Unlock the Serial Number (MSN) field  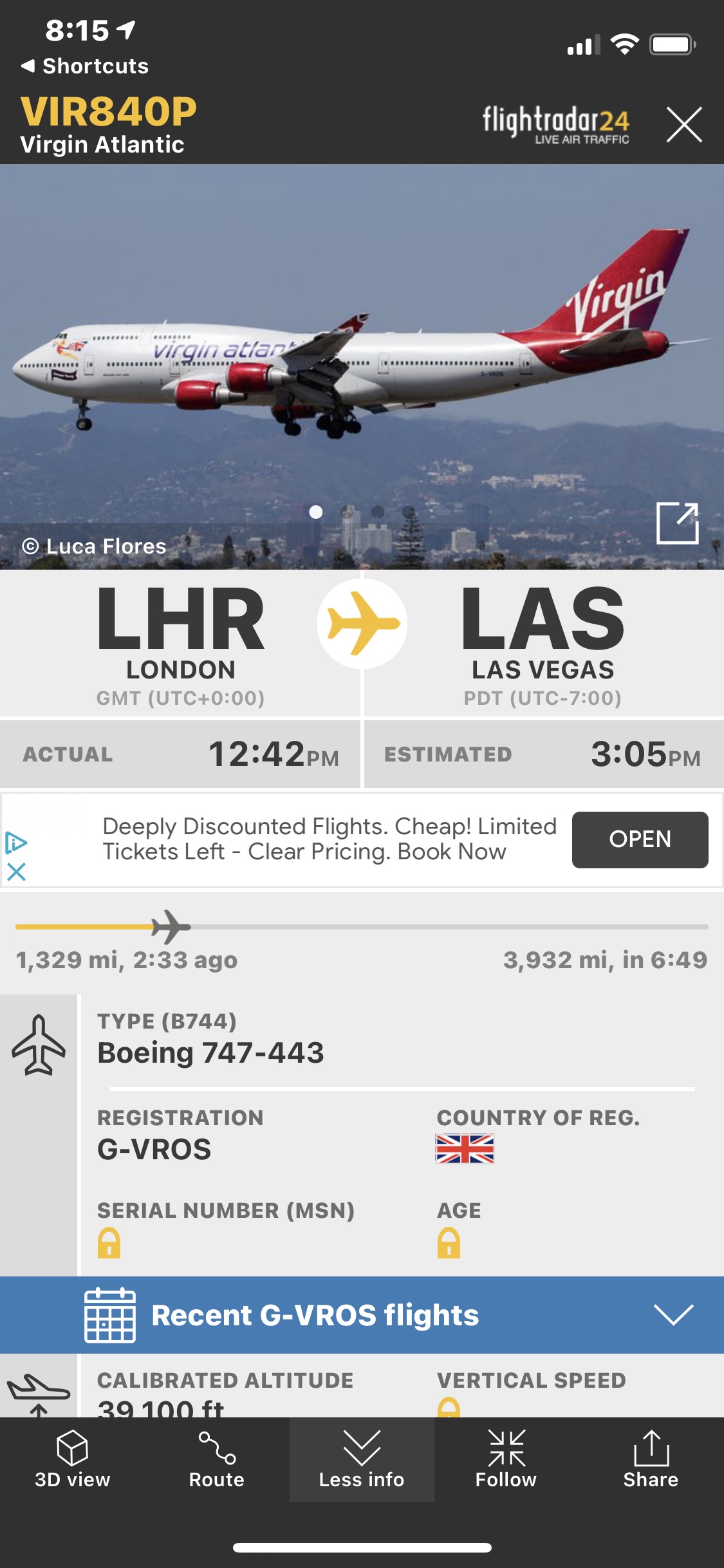tap(109, 1242)
